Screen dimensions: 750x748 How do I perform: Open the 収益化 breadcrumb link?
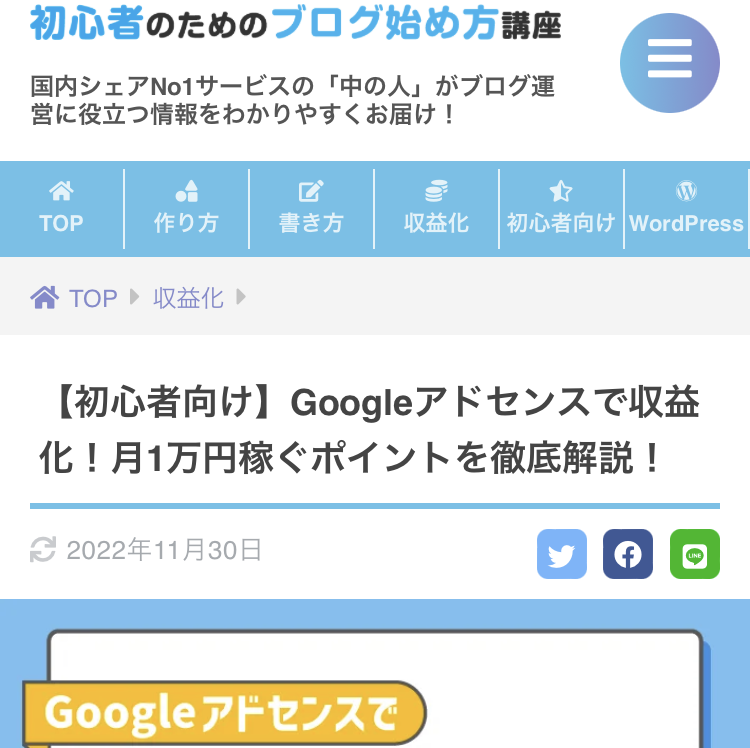[188, 298]
